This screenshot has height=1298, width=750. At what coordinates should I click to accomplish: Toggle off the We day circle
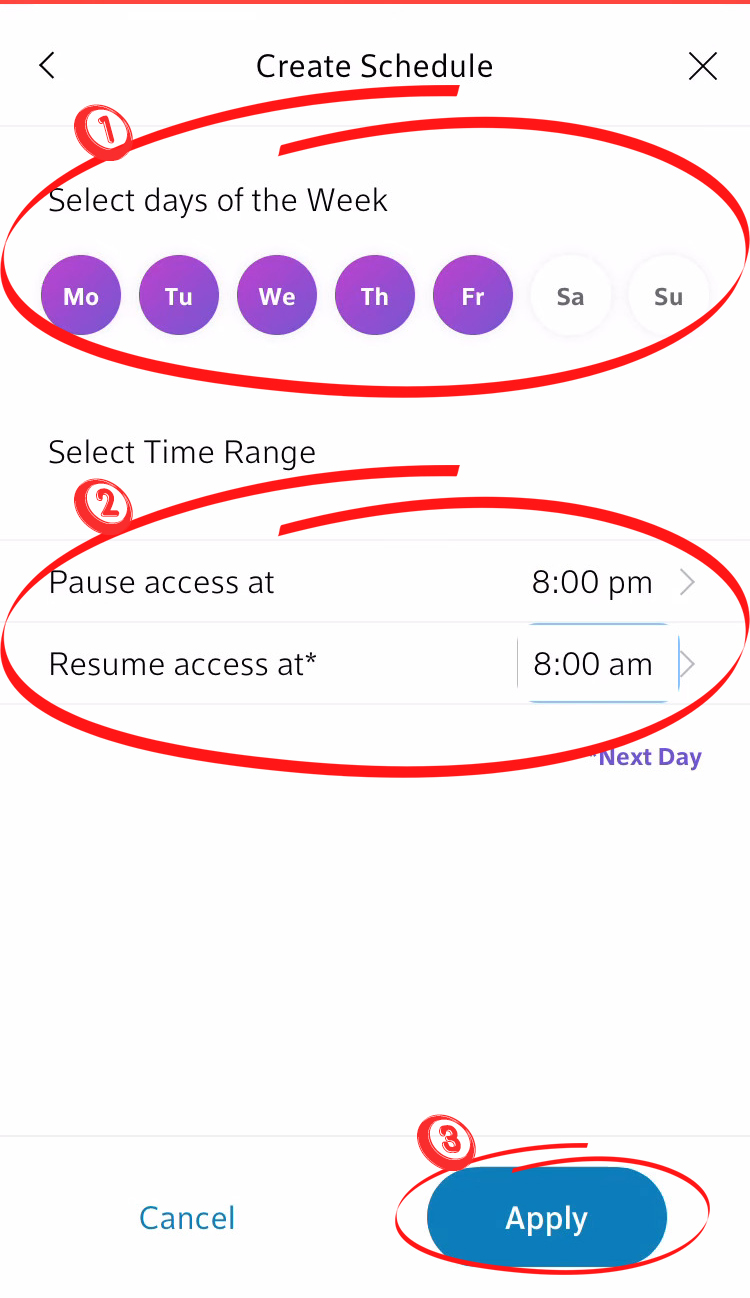coord(276,295)
